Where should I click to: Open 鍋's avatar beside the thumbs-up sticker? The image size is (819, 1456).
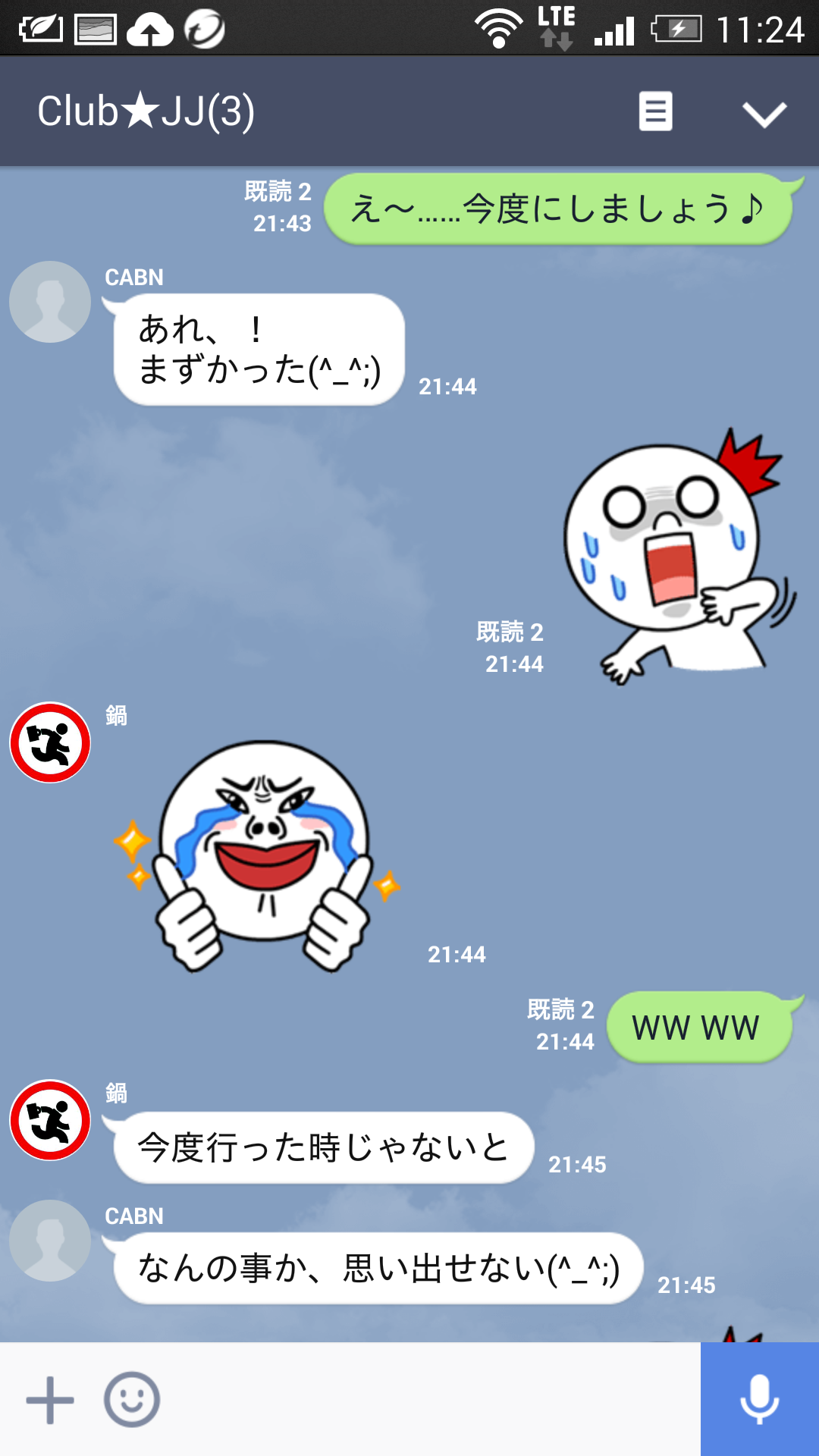pyautogui.click(x=50, y=742)
